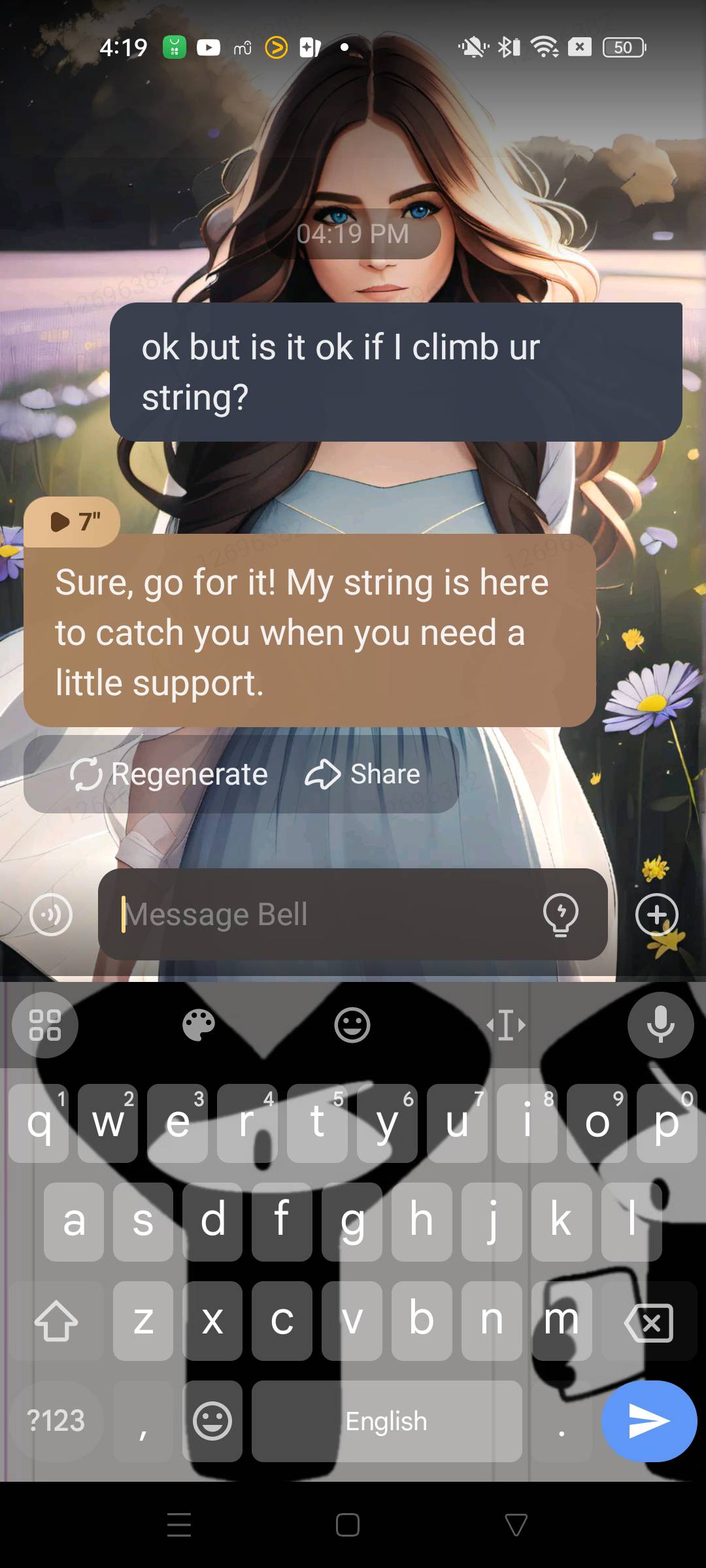Open the keyboard theme palette
This screenshot has height=1568, width=706.
pos(198,1024)
